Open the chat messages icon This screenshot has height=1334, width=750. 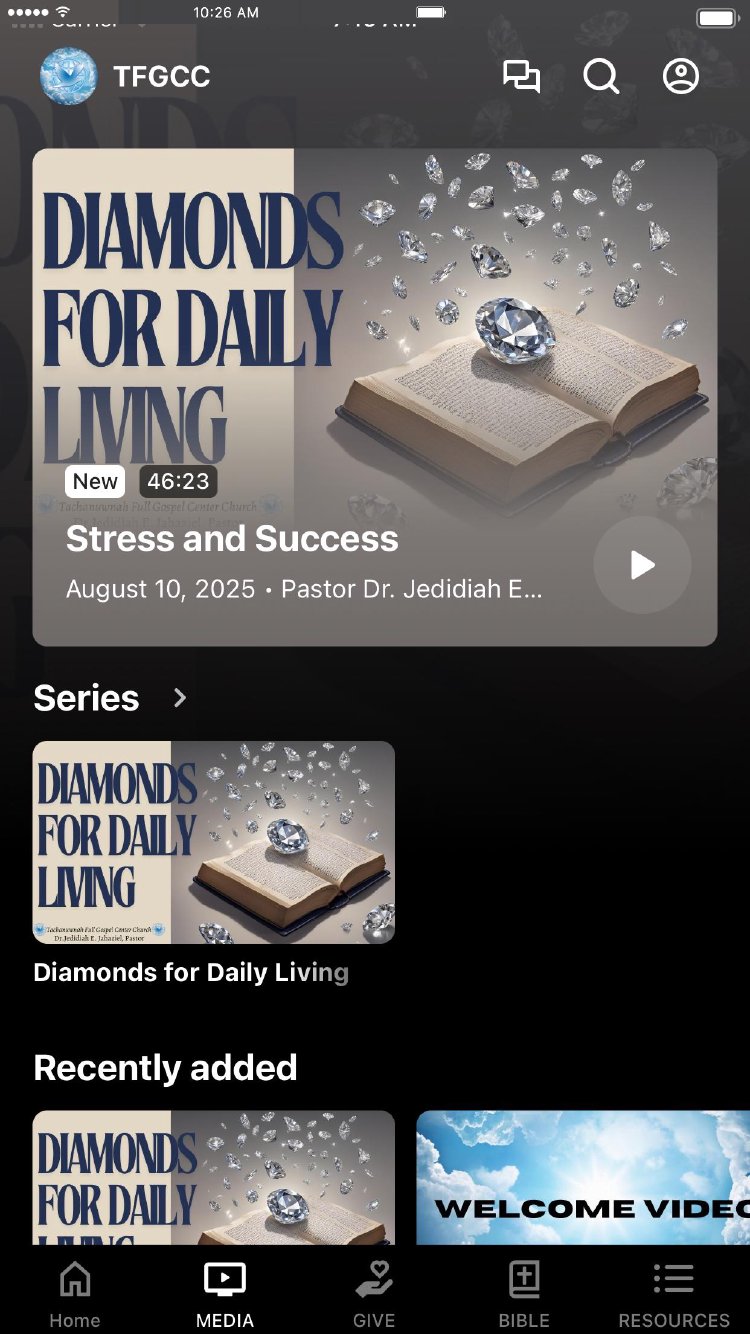coord(521,77)
